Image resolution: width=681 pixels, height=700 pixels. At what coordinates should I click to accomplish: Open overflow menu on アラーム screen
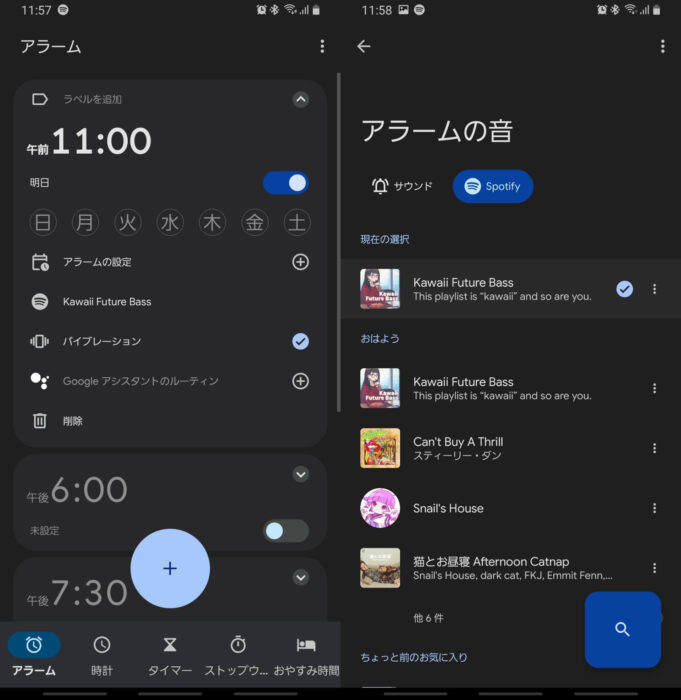pyautogui.click(x=321, y=46)
